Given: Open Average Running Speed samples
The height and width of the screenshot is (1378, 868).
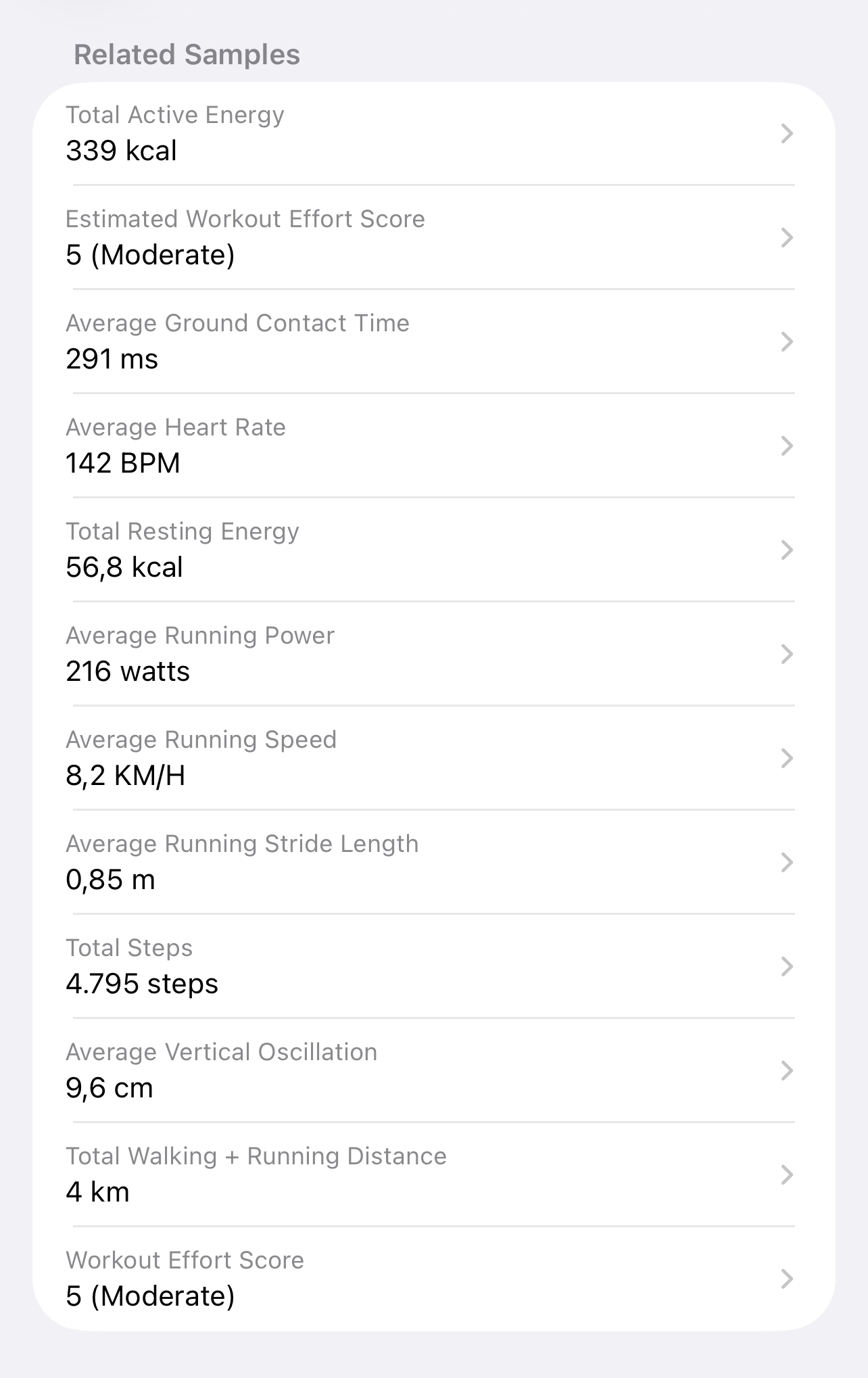Looking at the screenshot, I should pos(433,758).
